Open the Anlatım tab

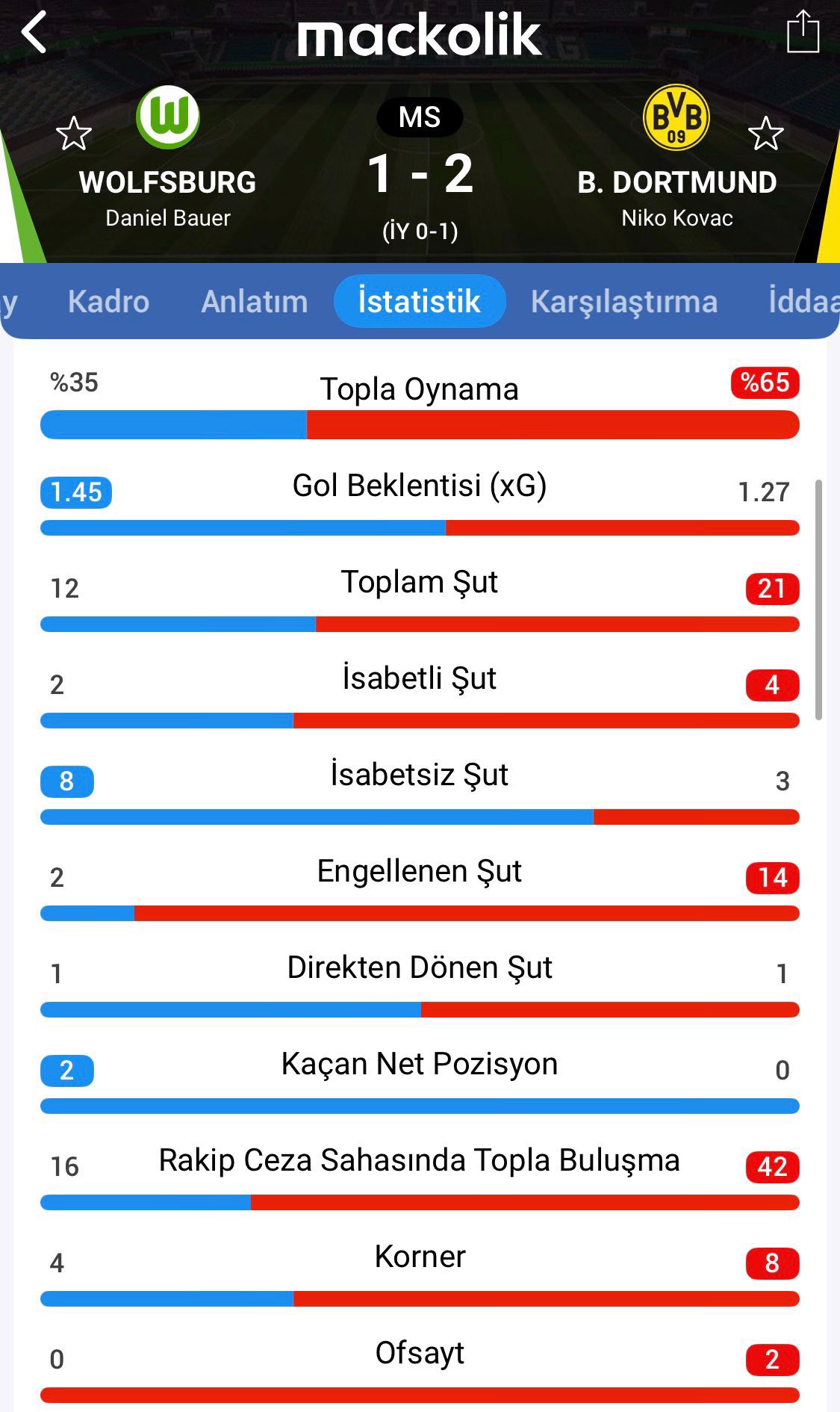coord(255,302)
